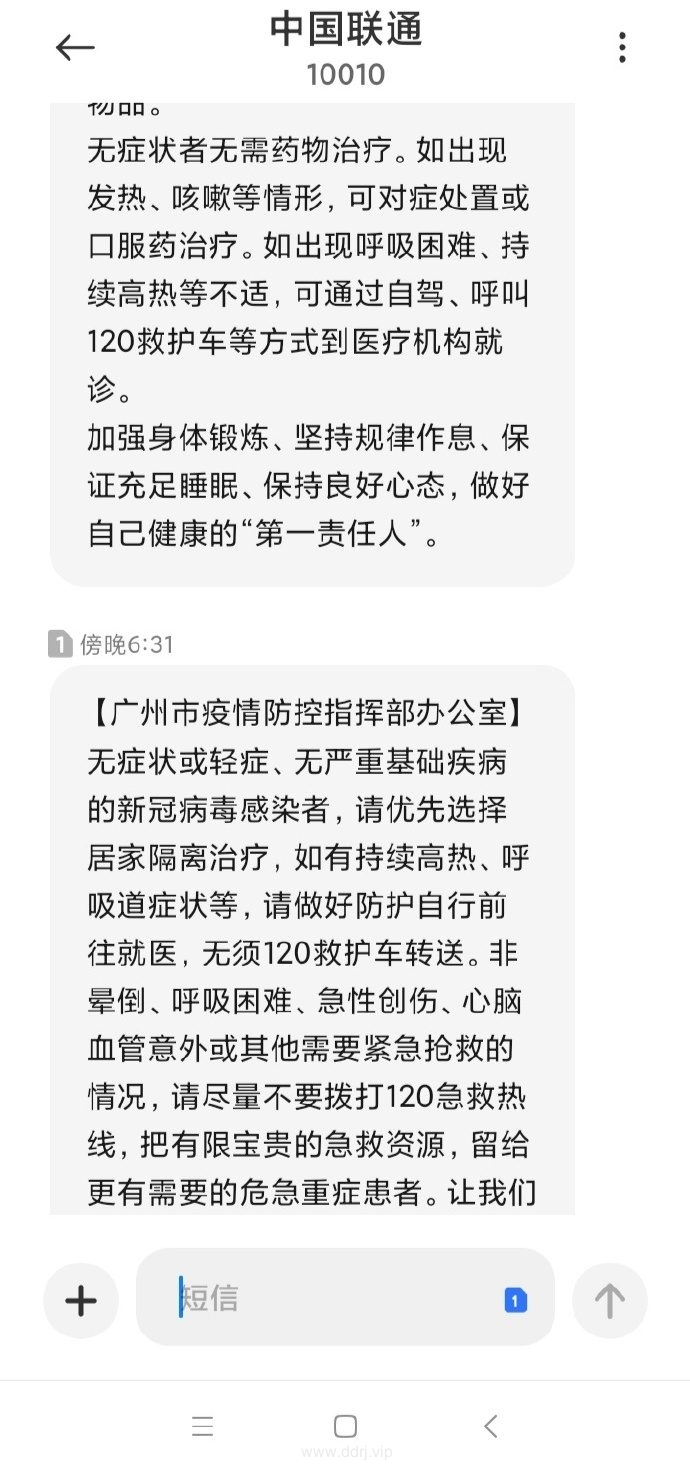The height and width of the screenshot is (1472, 690).
Task: Open recent apps from system navigation bar
Action: pyautogui.click(x=202, y=1426)
